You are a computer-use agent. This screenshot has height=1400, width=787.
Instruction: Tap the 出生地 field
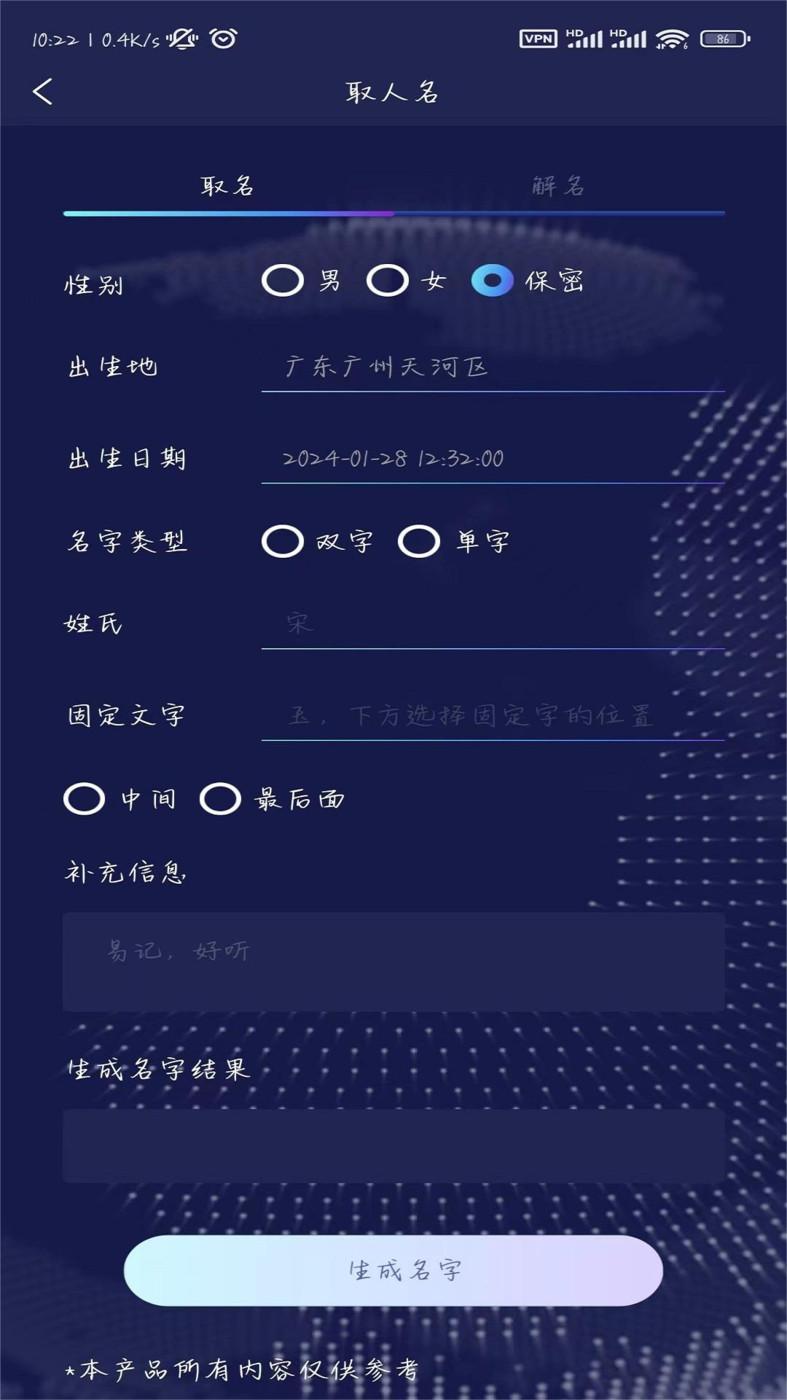[492, 367]
